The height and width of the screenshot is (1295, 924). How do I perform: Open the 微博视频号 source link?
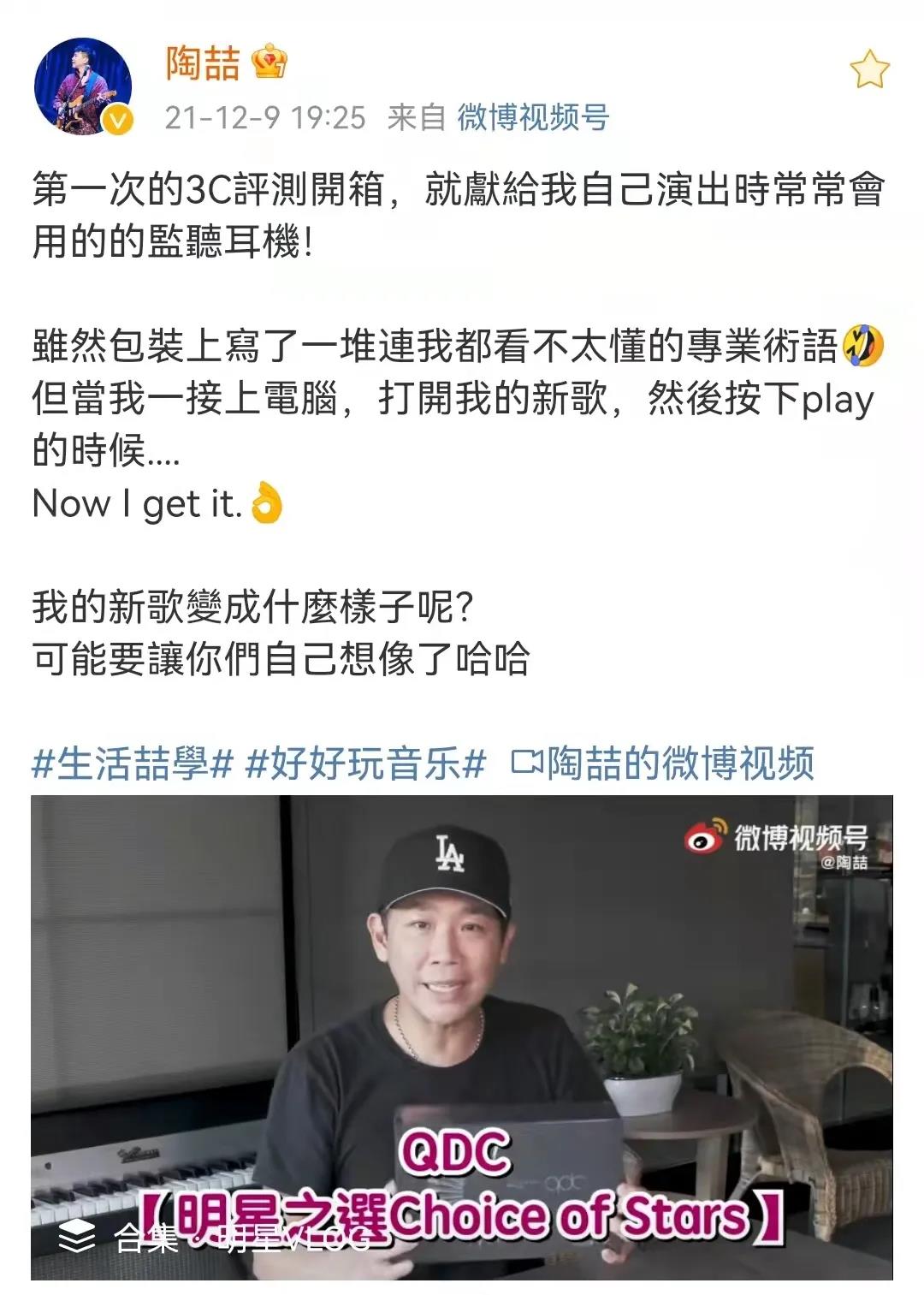pos(533,117)
